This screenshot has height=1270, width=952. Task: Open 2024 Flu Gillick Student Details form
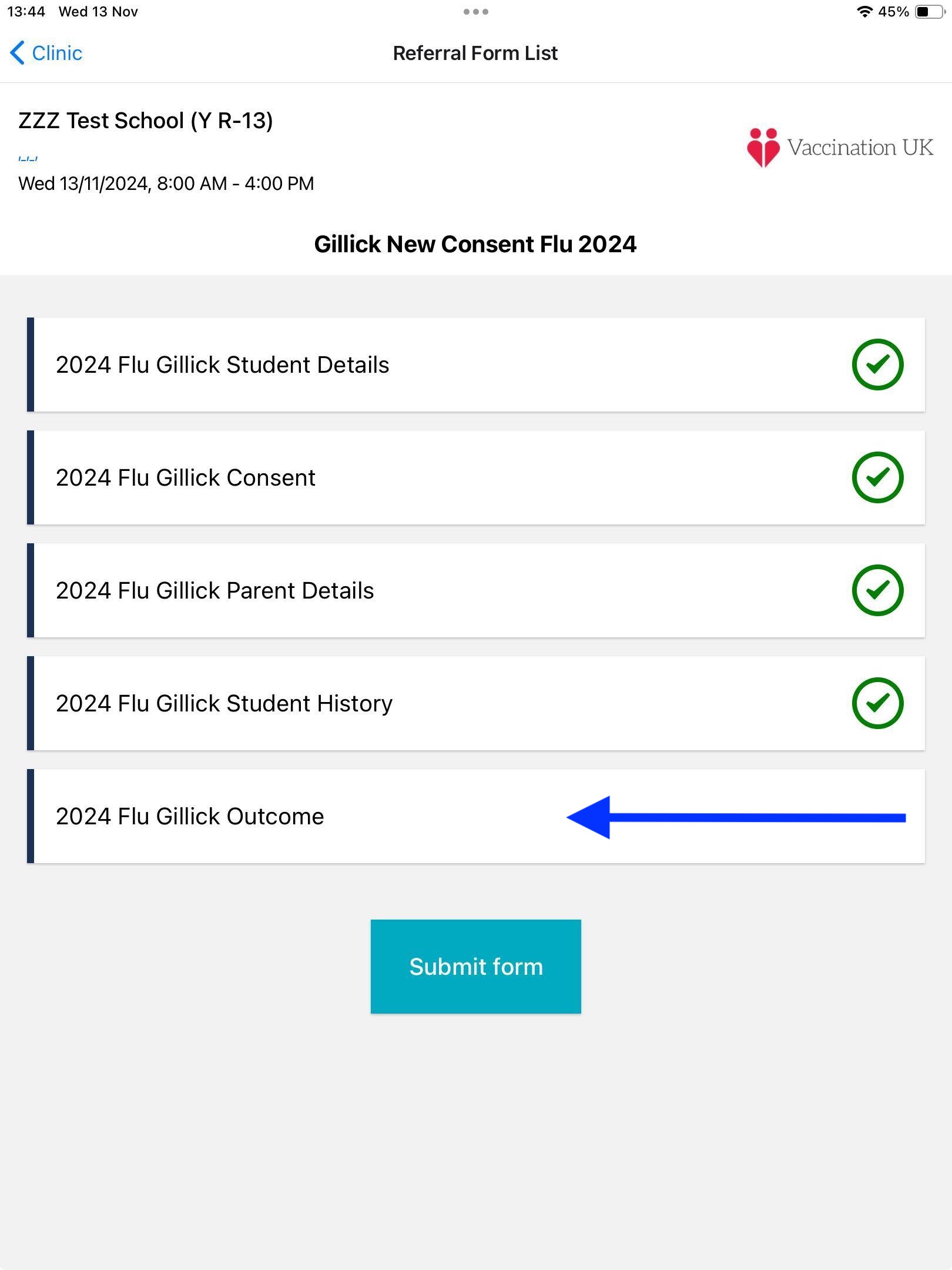pos(475,365)
